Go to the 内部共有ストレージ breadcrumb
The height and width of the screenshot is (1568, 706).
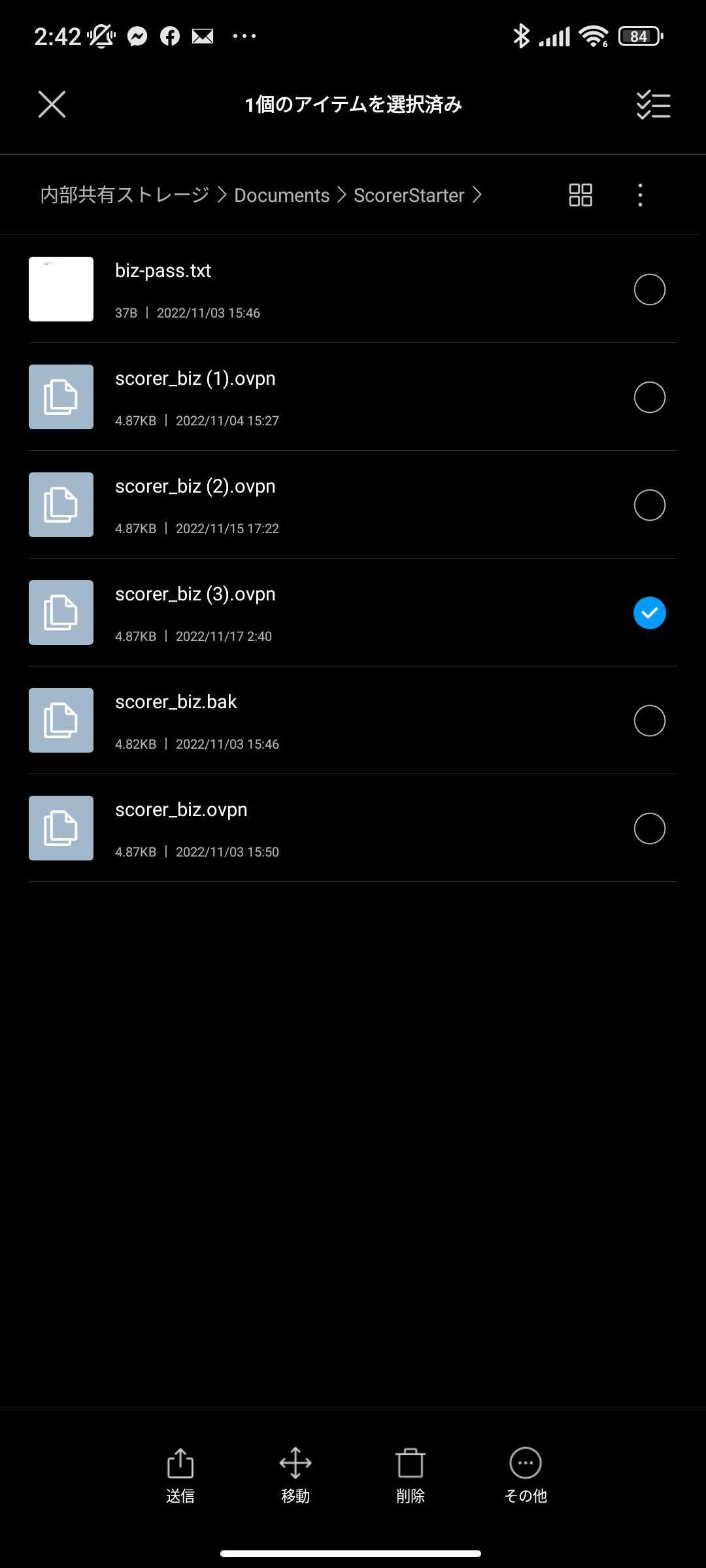click(x=125, y=195)
